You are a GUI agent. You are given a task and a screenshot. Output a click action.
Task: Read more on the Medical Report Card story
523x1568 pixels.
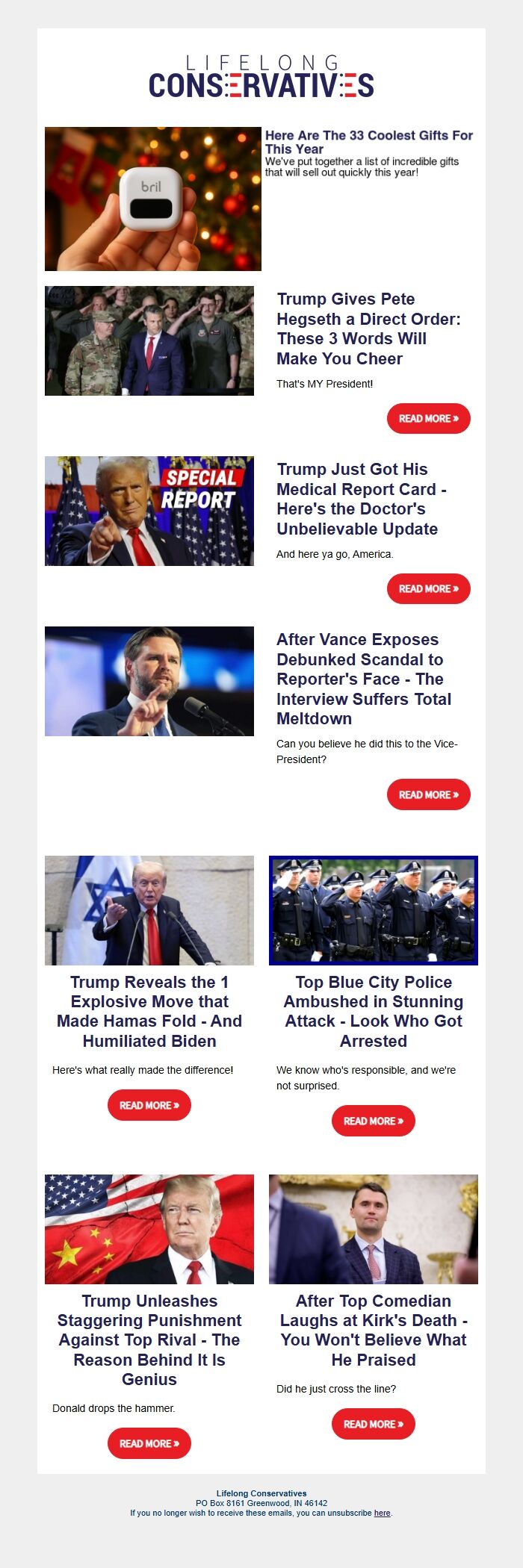pos(428,588)
